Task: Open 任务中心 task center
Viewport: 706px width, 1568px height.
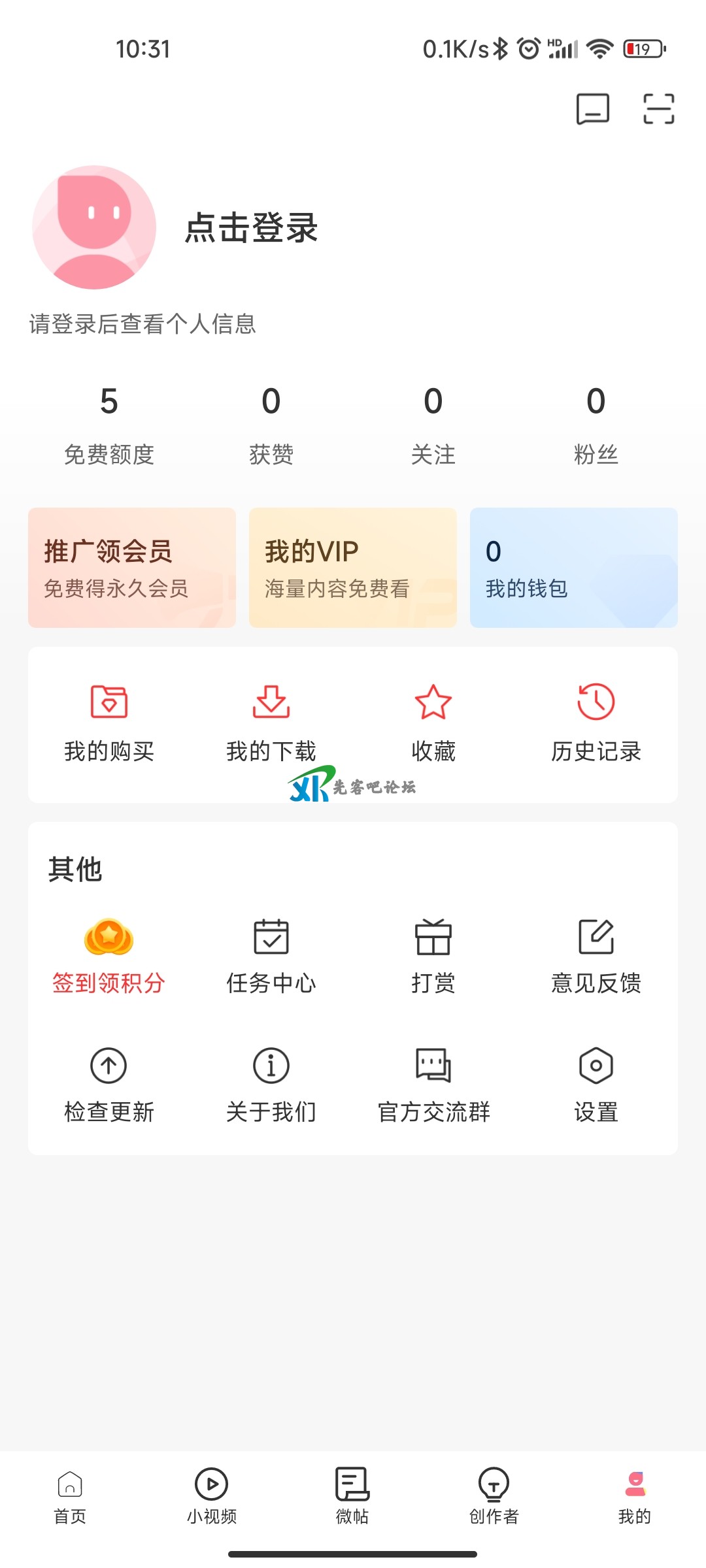Action: coord(271,955)
